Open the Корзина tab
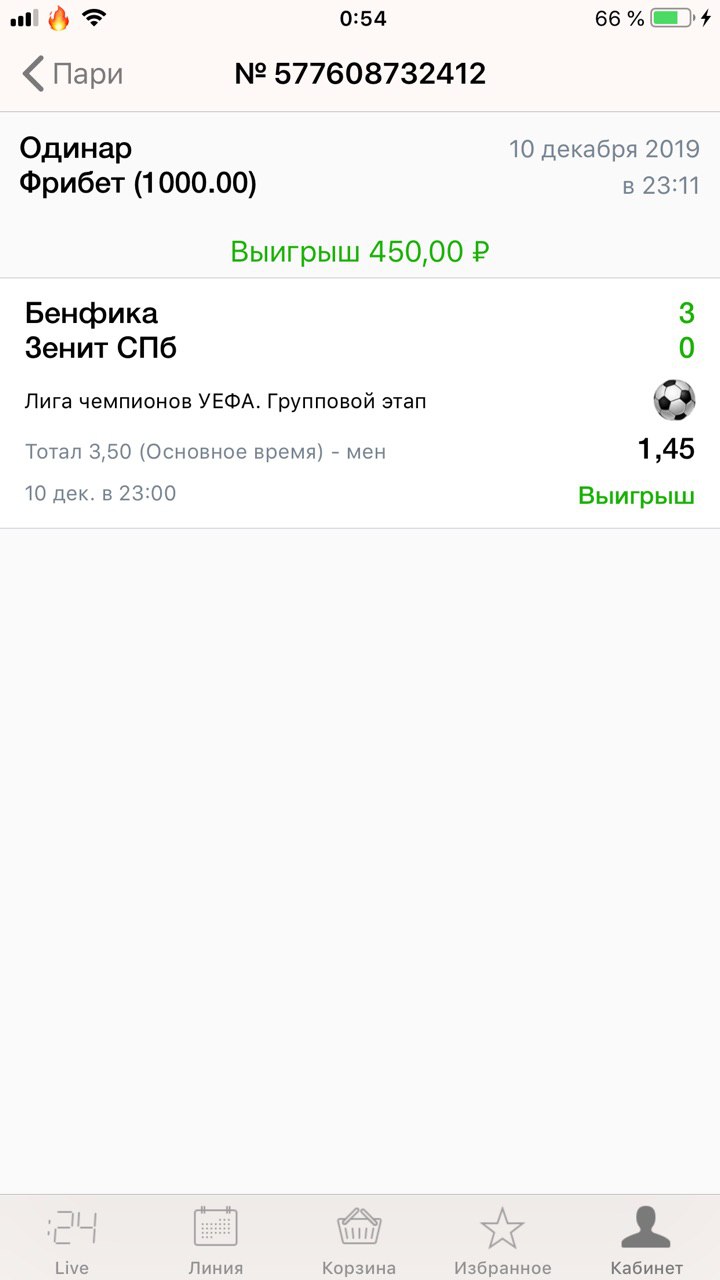This screenshot has height=1280, width=720. pyautogui.click(x=359, y=1240)
